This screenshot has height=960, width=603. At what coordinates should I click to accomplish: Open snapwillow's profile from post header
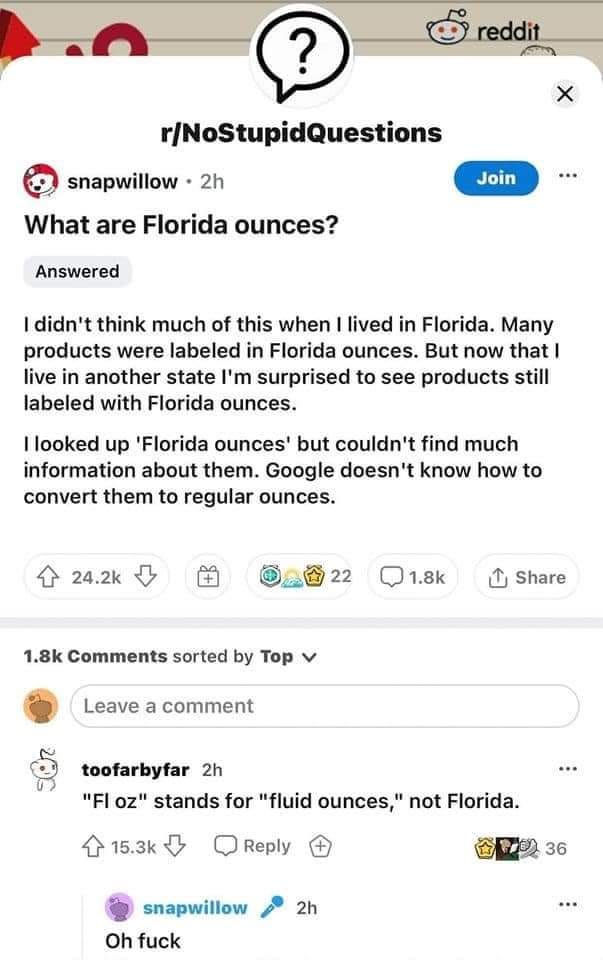point(122,182)
